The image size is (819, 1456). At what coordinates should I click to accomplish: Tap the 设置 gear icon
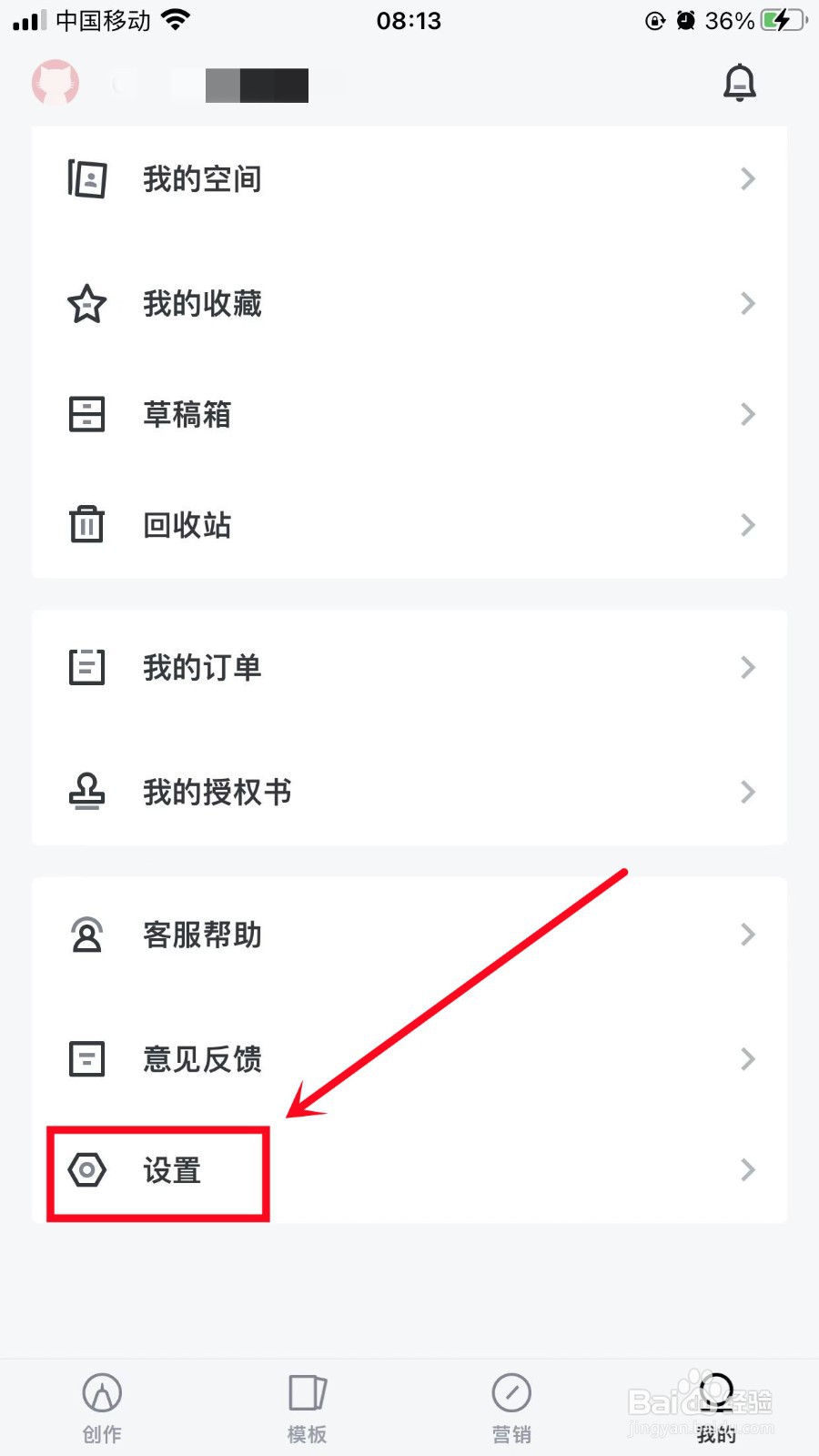[86, 1171]
